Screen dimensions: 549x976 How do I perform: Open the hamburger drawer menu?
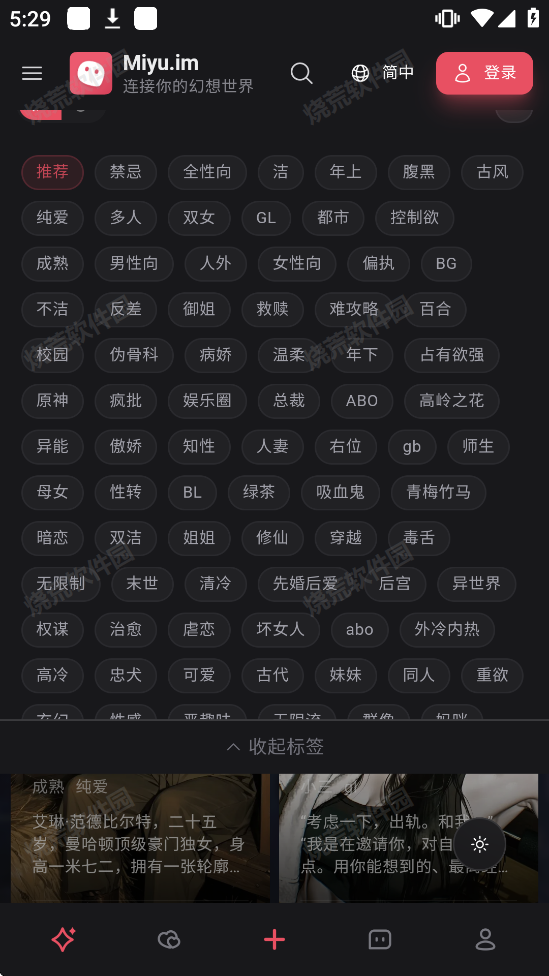pyautogui.click(x=32, y=73)
